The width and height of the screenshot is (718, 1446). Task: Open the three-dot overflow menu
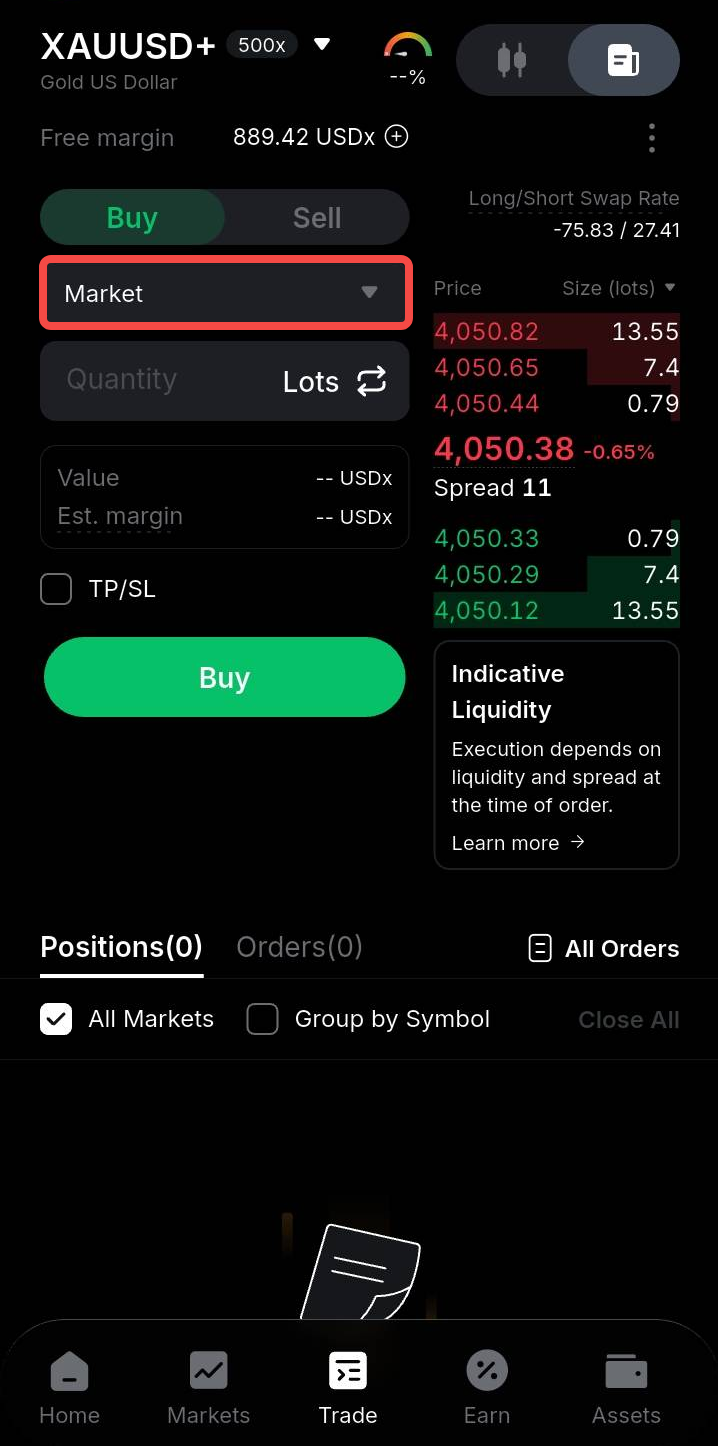tap(652, 138)
